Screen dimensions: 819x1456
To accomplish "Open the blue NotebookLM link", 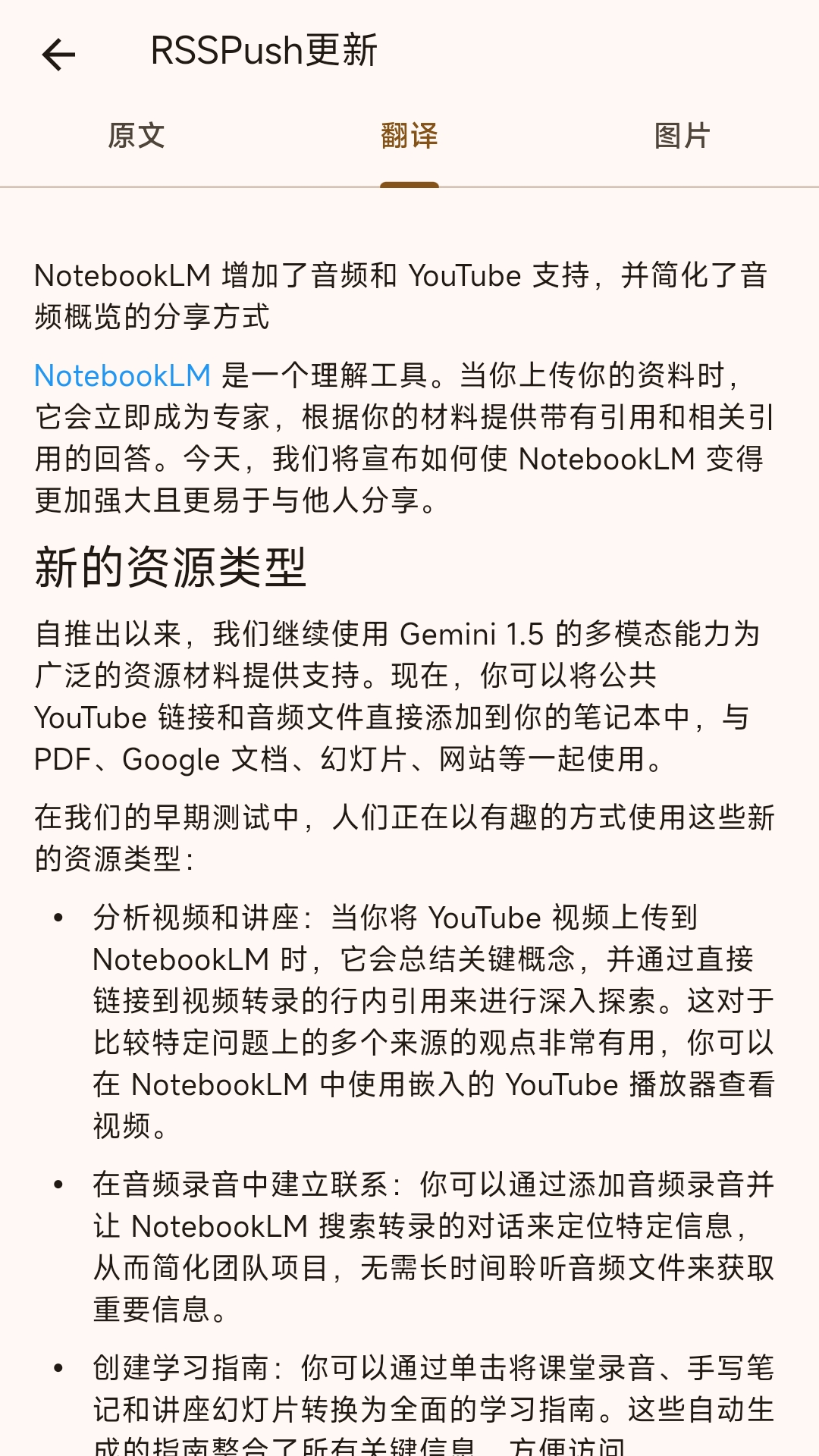I will click(x=123, y=376).
